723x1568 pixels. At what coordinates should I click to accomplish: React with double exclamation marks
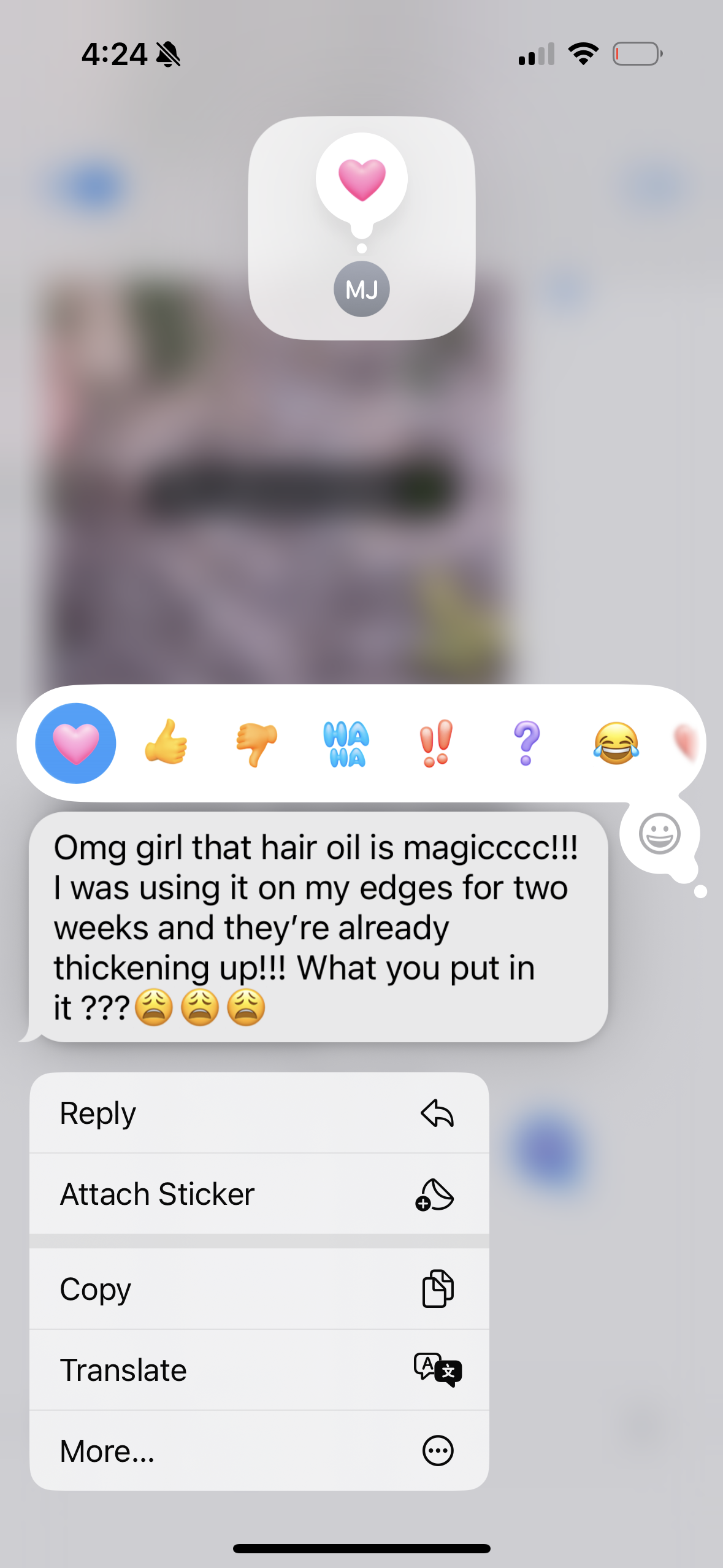pyautogui.click(x=436, y=743)
